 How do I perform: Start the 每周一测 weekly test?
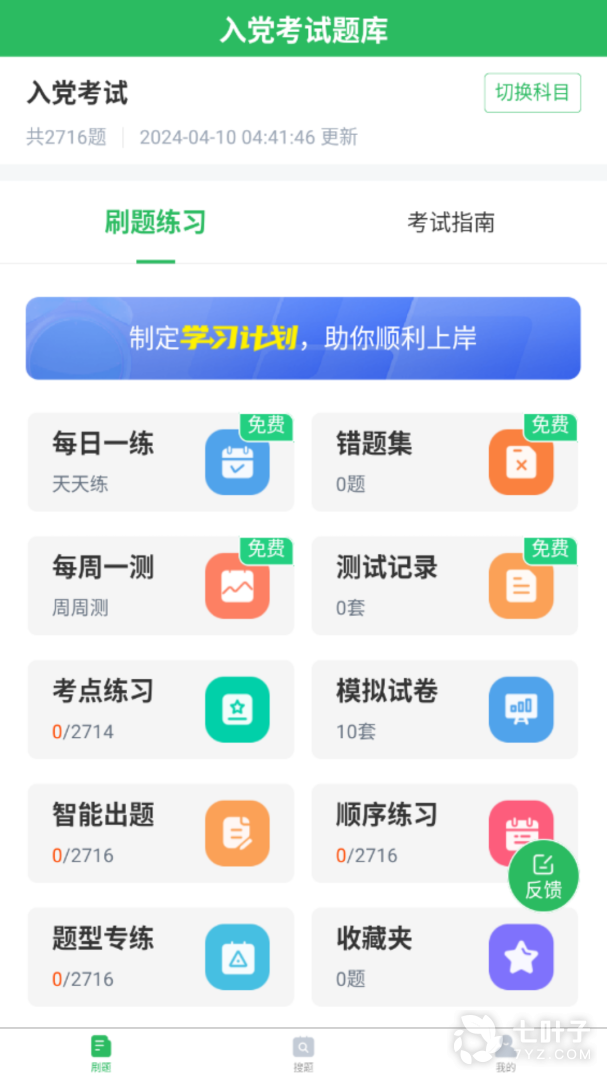(x=161, y=585)
